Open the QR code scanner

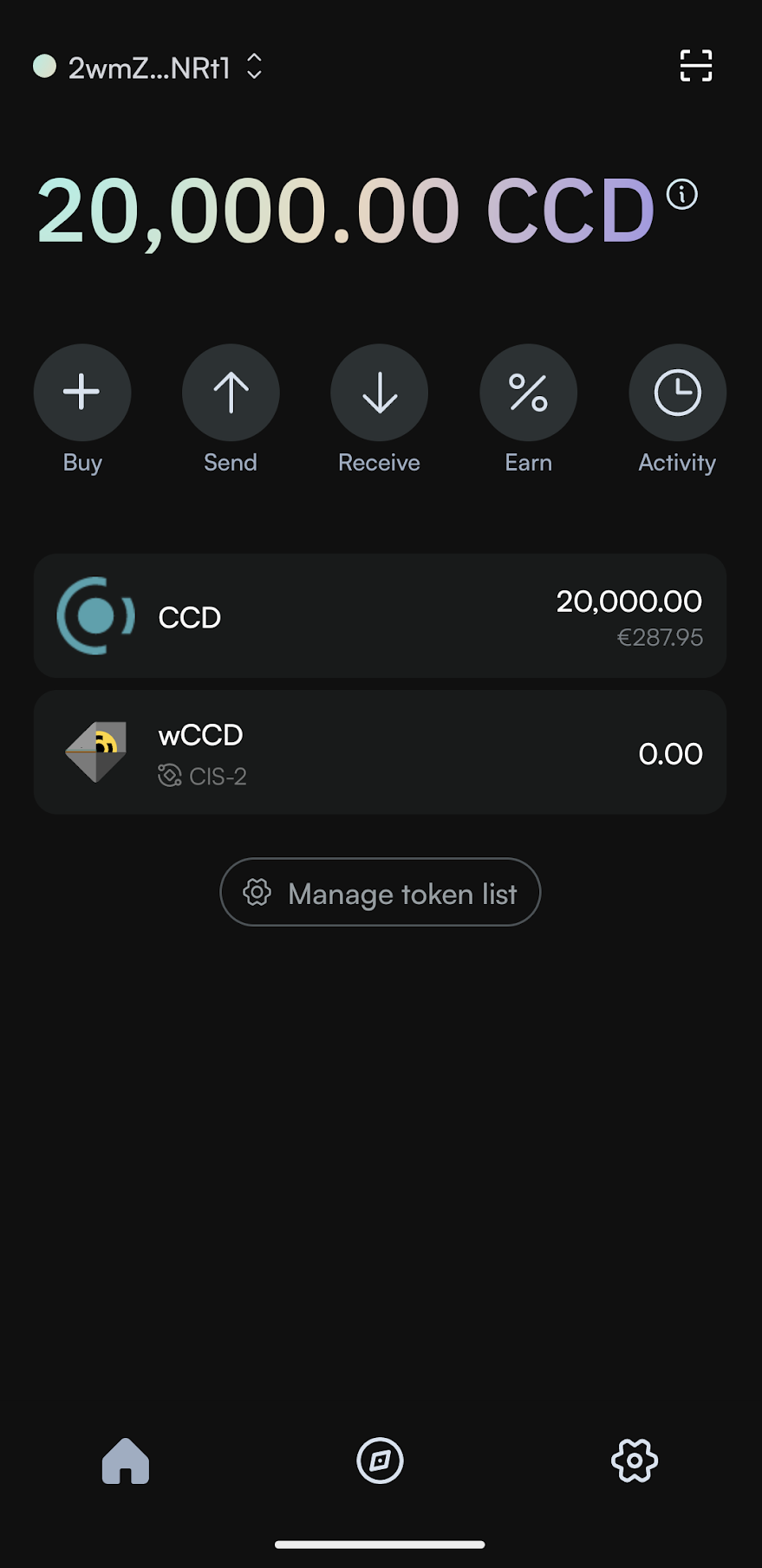[x=695, y=66]
